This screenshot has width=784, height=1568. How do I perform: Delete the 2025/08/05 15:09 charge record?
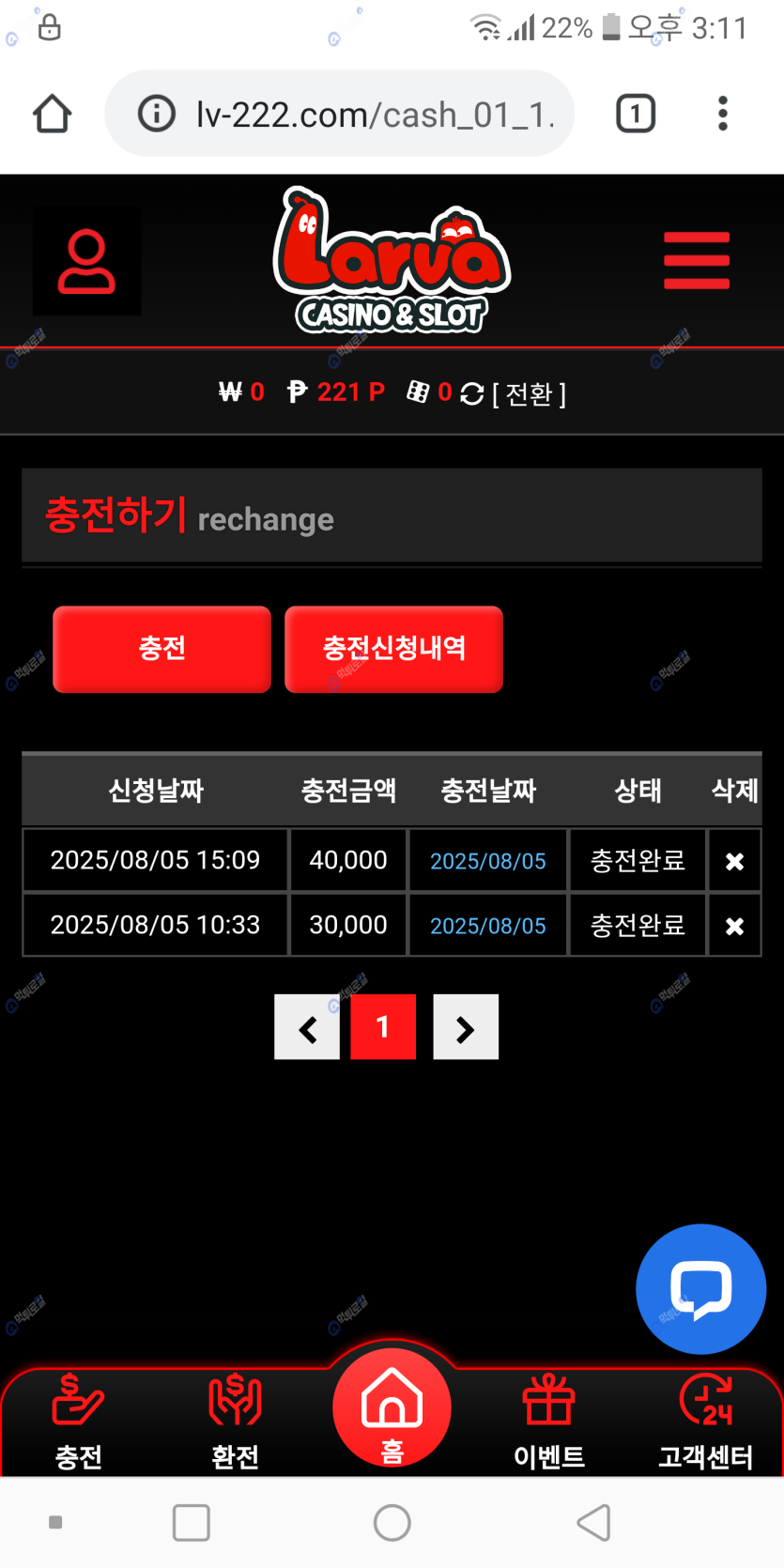click(734, 861)
